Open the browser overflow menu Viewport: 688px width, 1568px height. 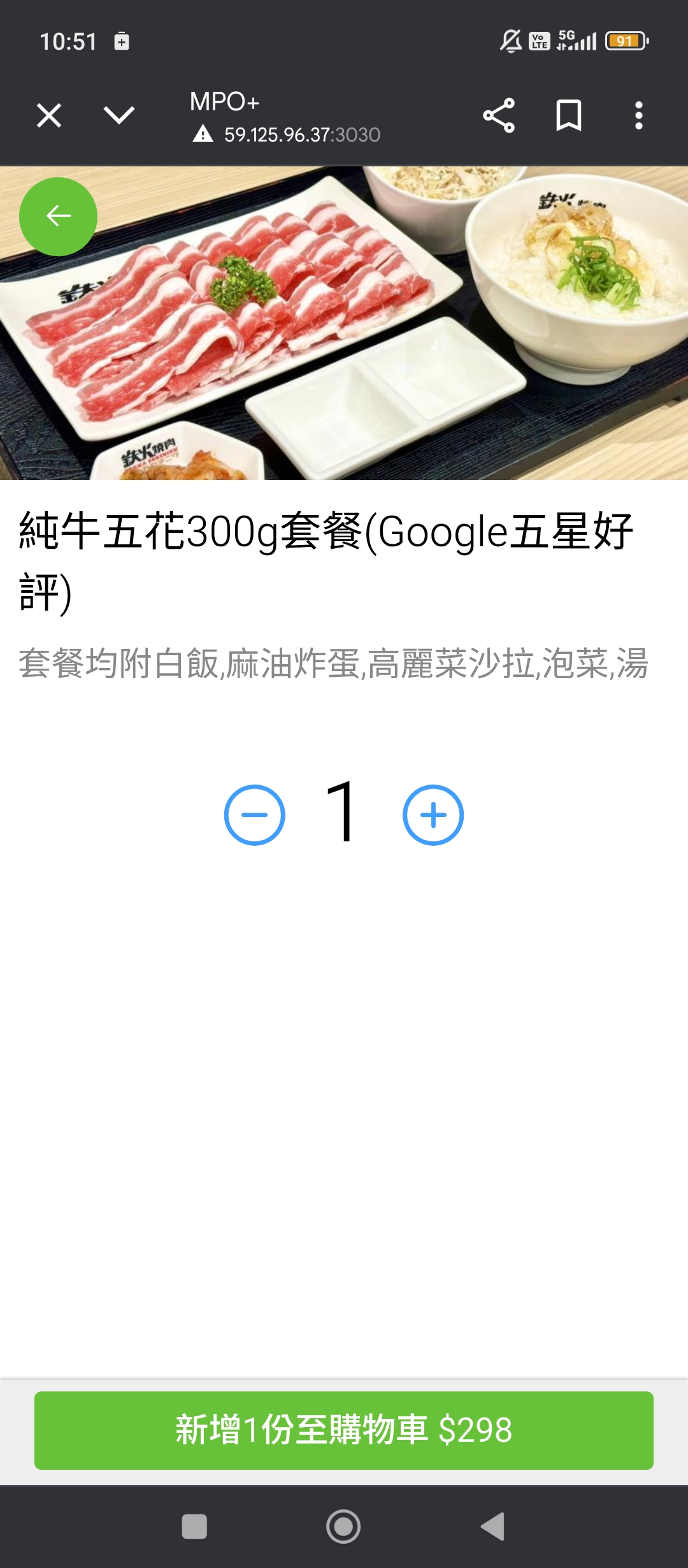(638, 116)
